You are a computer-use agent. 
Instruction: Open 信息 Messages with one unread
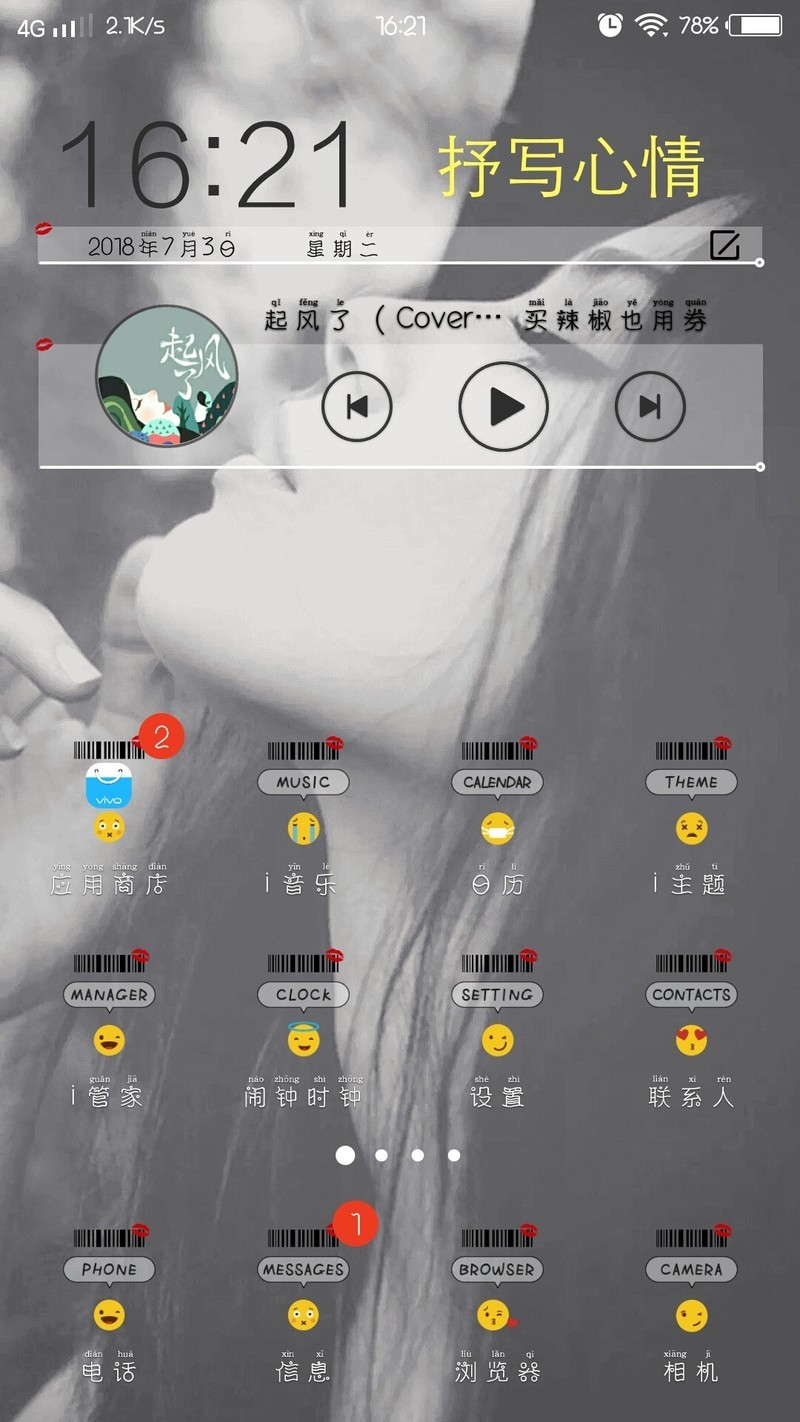tap(303, 1297)
